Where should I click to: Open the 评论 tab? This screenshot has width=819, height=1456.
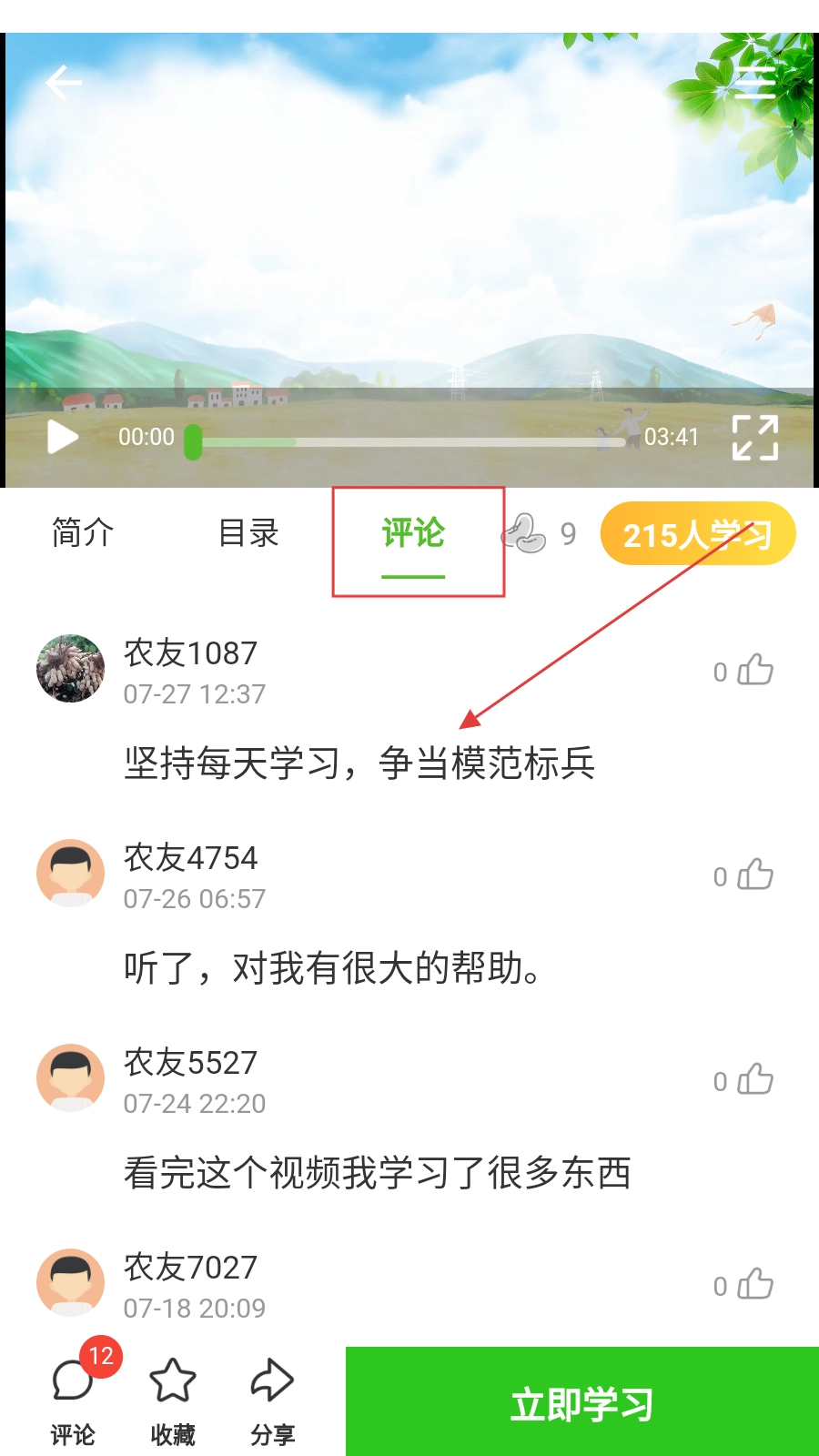(414, 534)
